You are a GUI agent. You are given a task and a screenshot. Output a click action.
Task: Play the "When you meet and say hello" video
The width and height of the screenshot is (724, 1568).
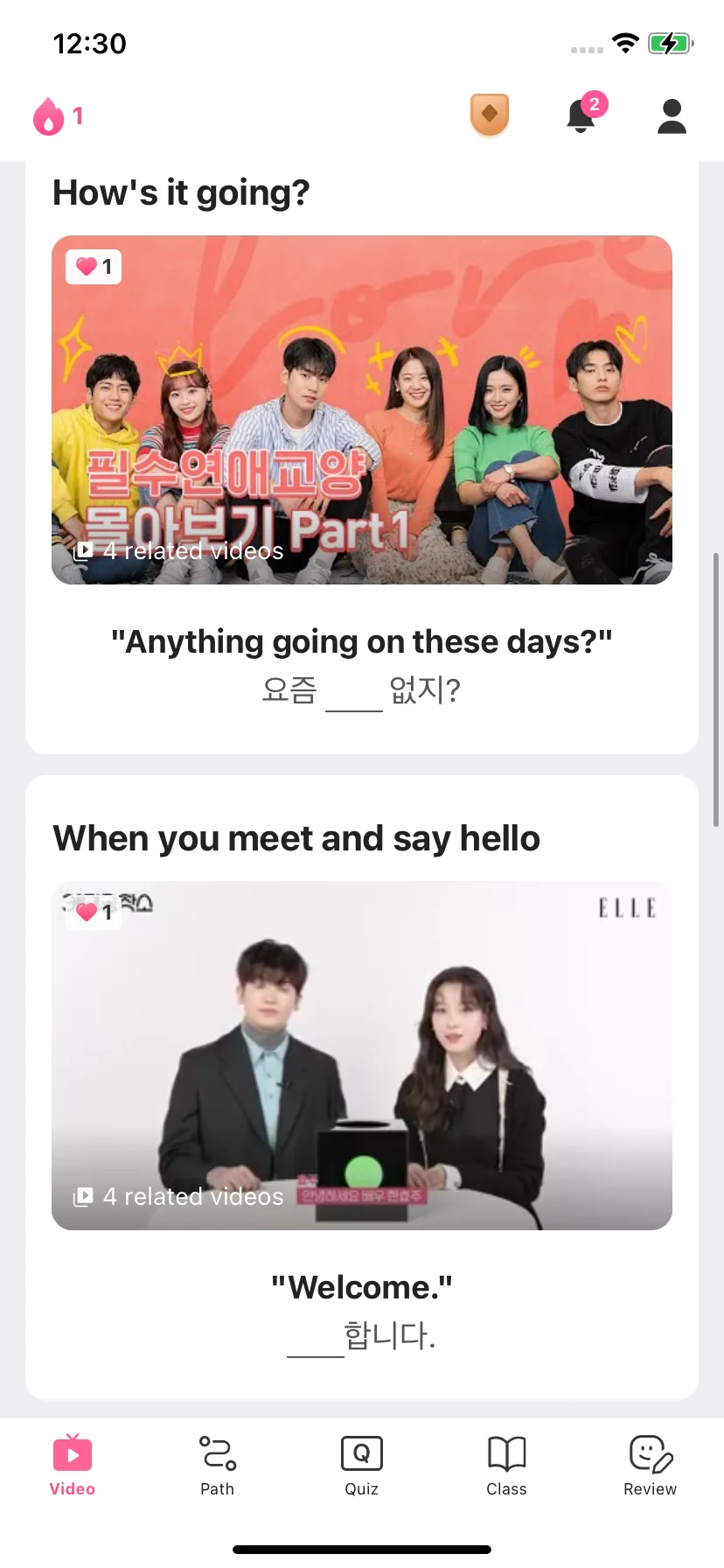coord(362,1055)
